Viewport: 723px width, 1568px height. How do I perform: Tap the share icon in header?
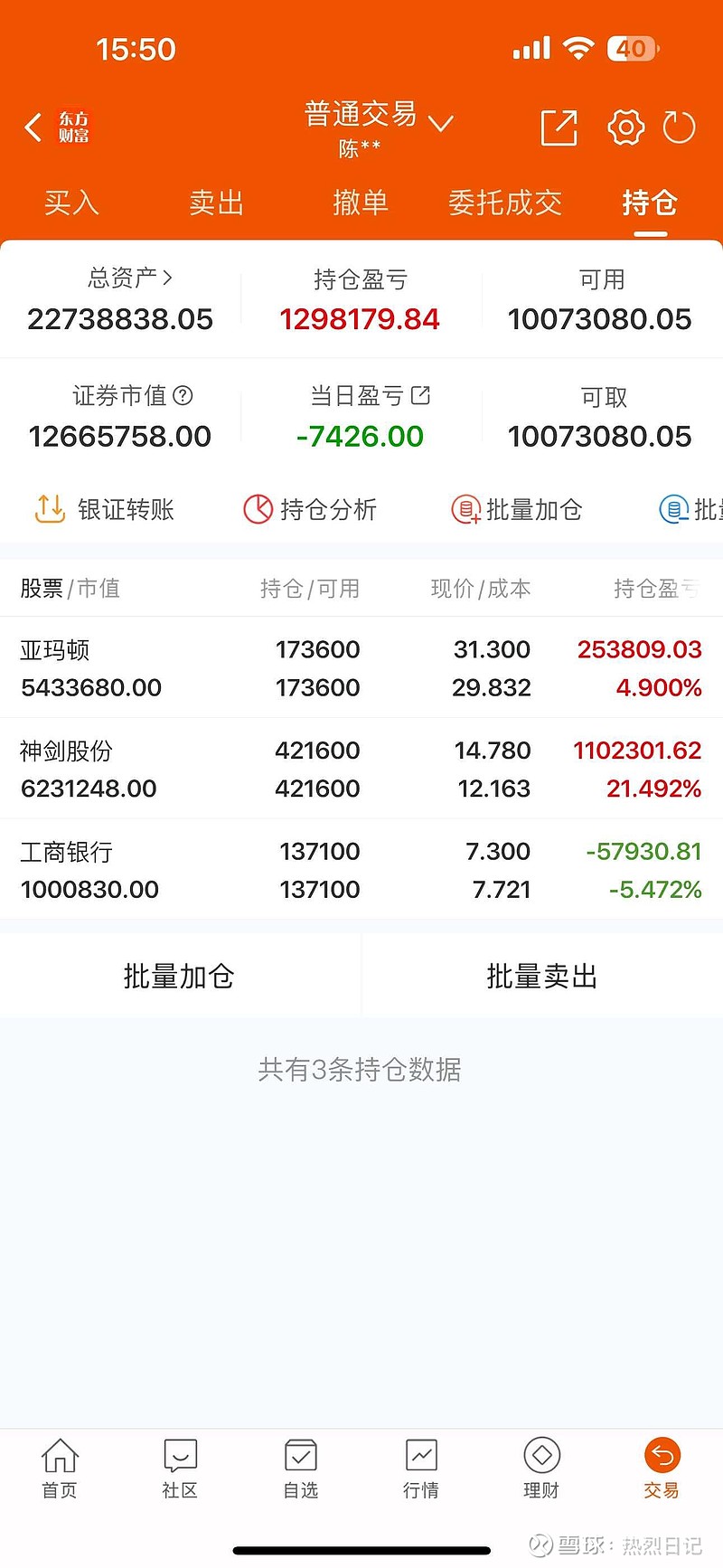(559, 128)
